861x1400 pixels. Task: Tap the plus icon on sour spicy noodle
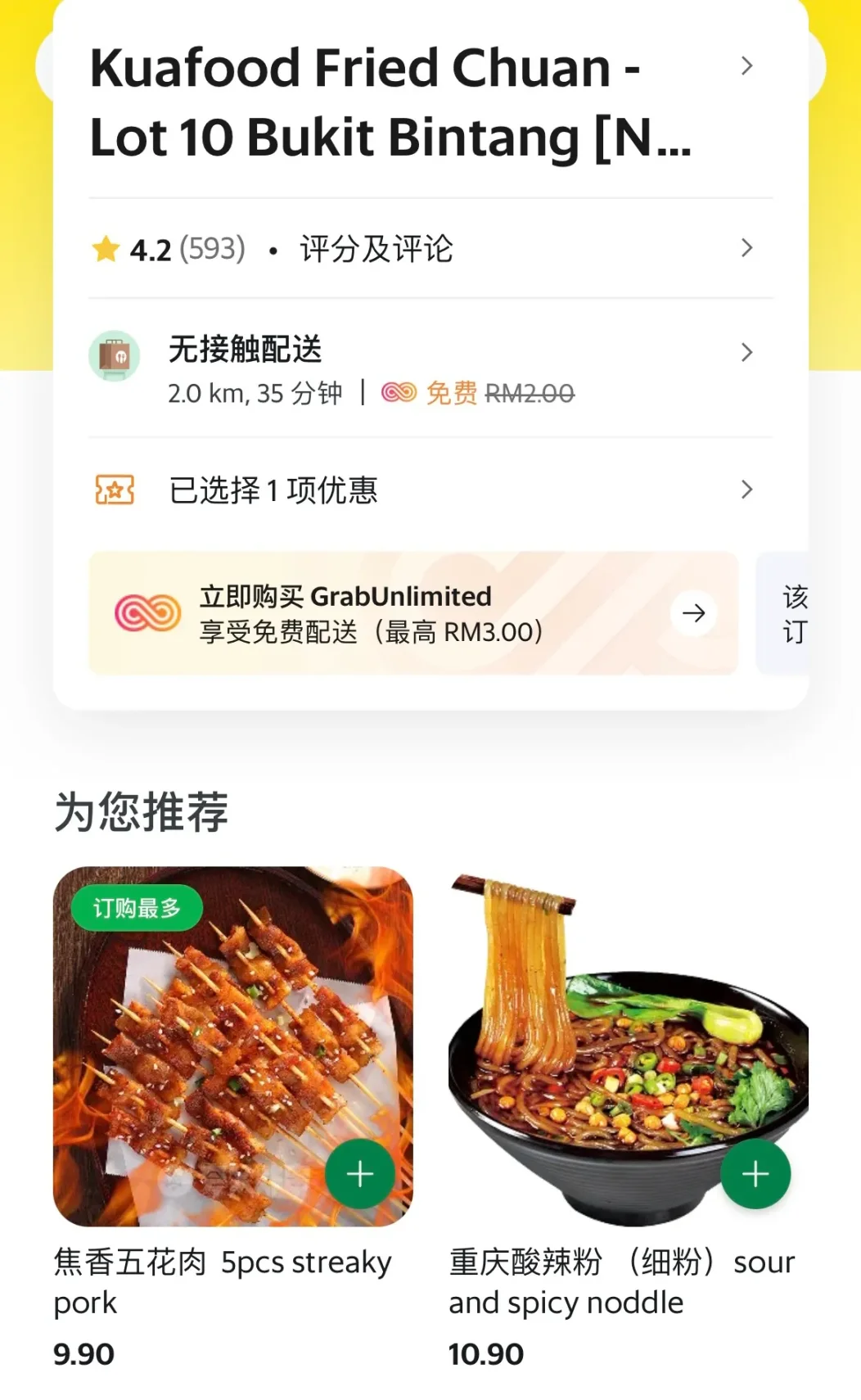tap(755, 1175)
